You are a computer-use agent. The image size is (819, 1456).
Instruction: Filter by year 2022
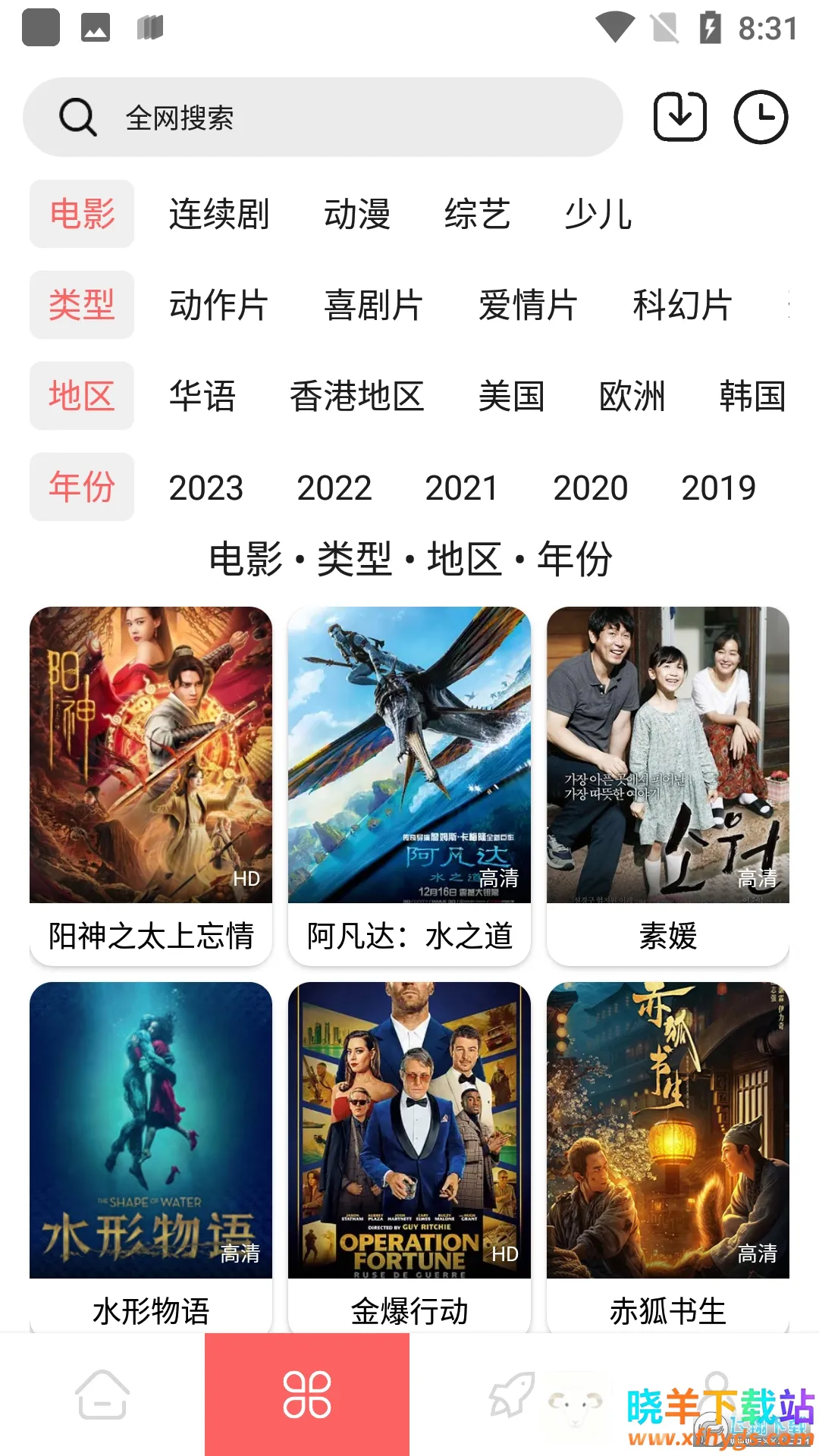[334, 488]
